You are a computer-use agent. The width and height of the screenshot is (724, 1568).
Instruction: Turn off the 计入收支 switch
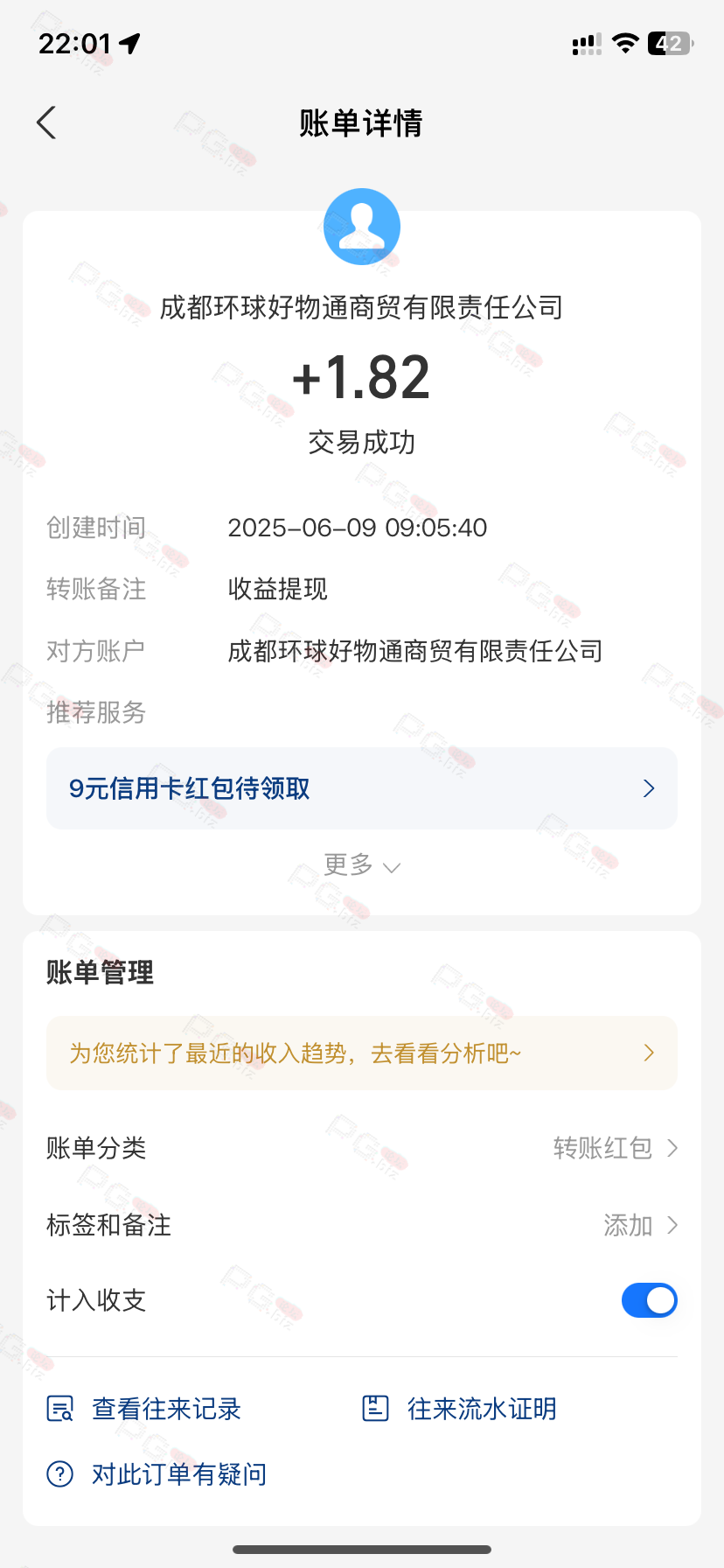(x=650, y=1300)
